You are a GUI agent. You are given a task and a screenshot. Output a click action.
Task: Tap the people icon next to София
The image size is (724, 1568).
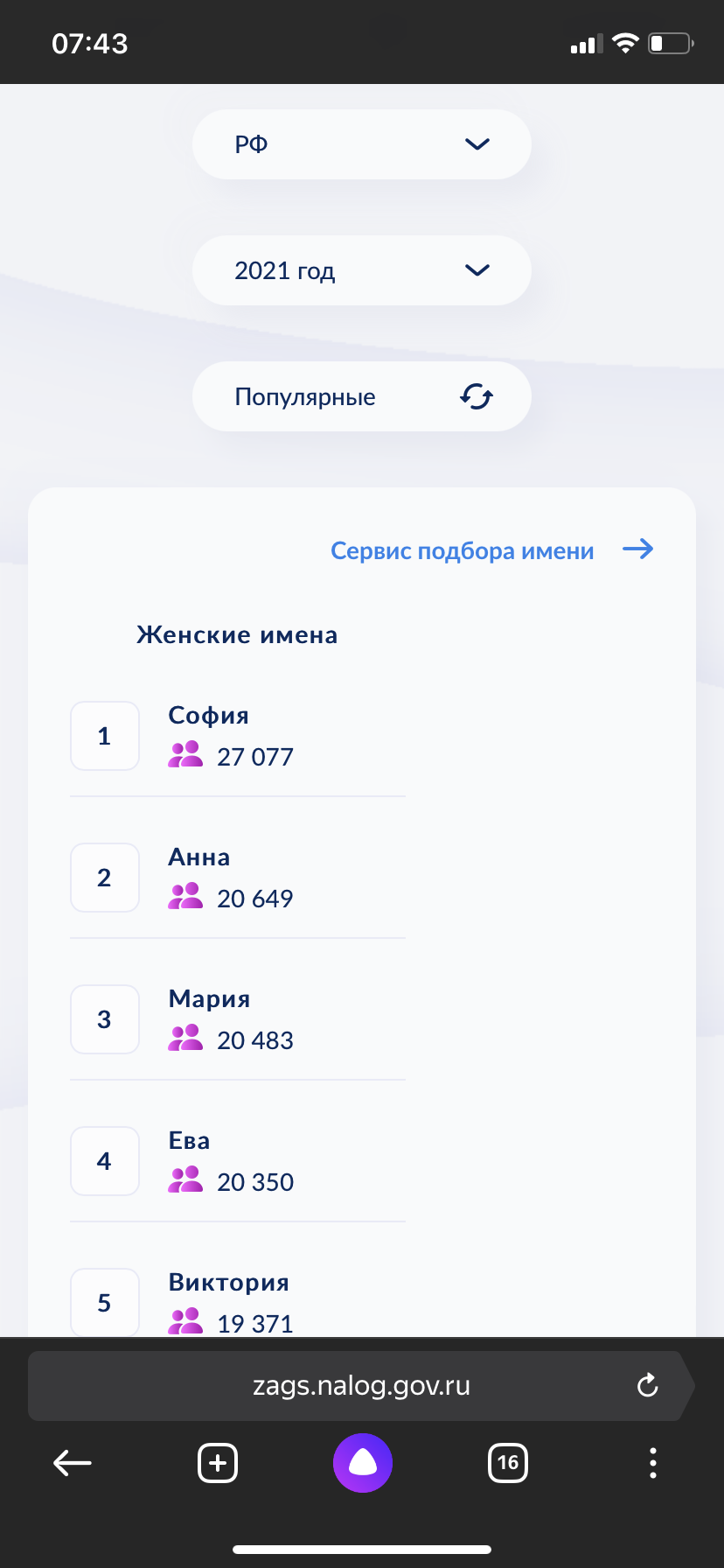pyautogui.click(x=184, y=755)
